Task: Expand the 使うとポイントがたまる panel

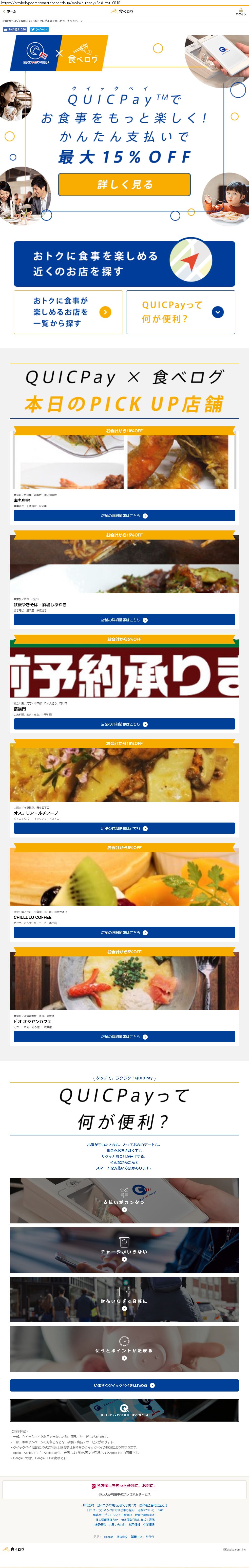Action: (x=124, y=1349)
